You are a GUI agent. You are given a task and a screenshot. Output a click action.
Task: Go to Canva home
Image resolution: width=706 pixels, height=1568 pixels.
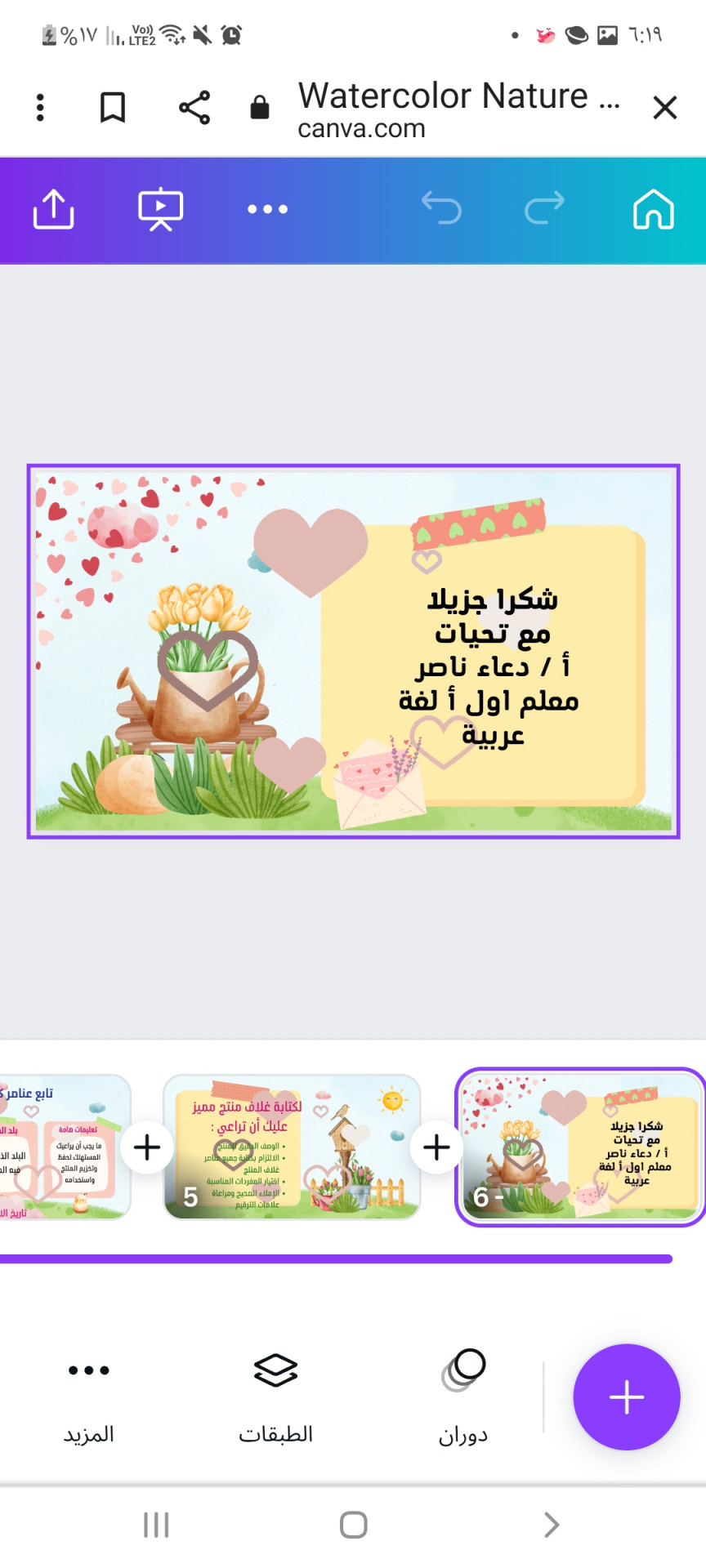[654, 209]
